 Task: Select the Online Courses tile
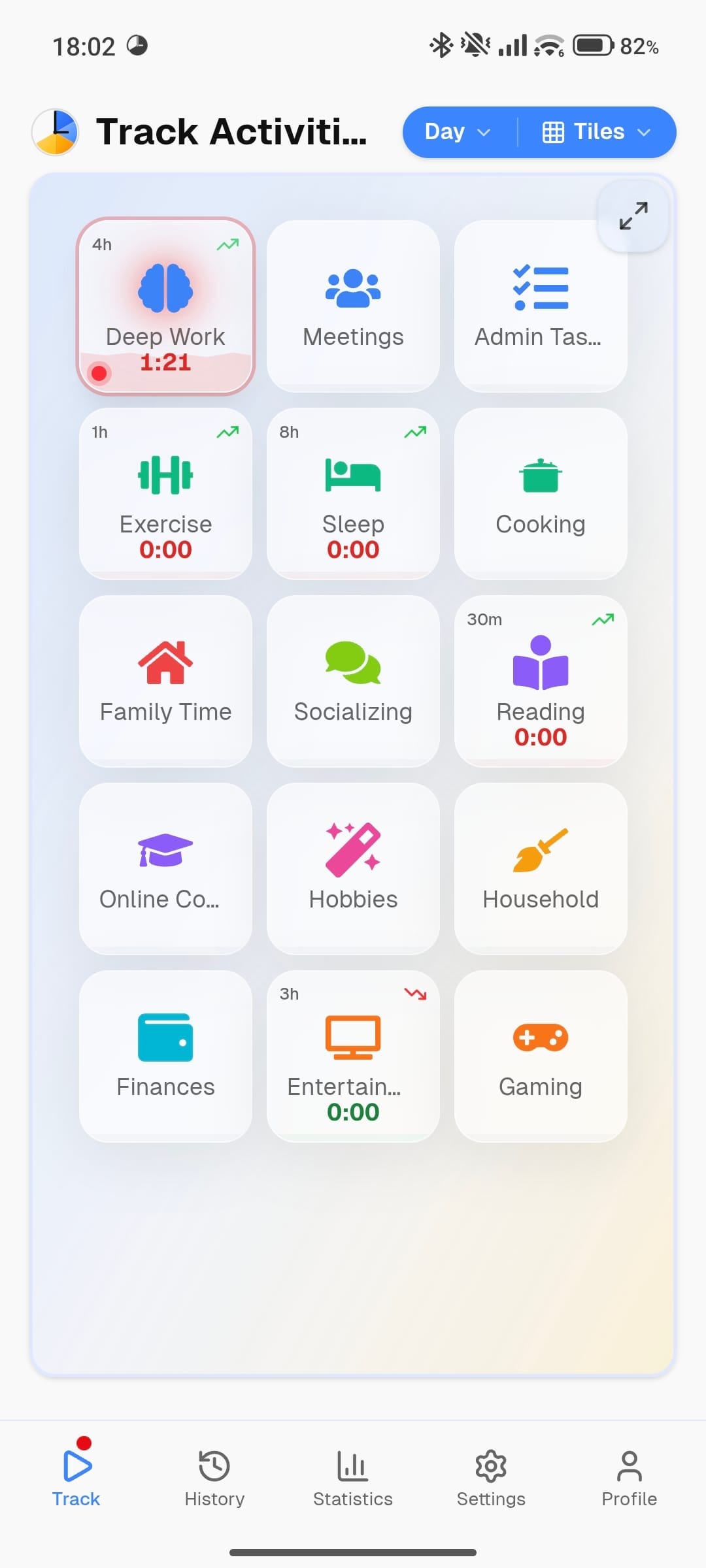tap(165, 868)
